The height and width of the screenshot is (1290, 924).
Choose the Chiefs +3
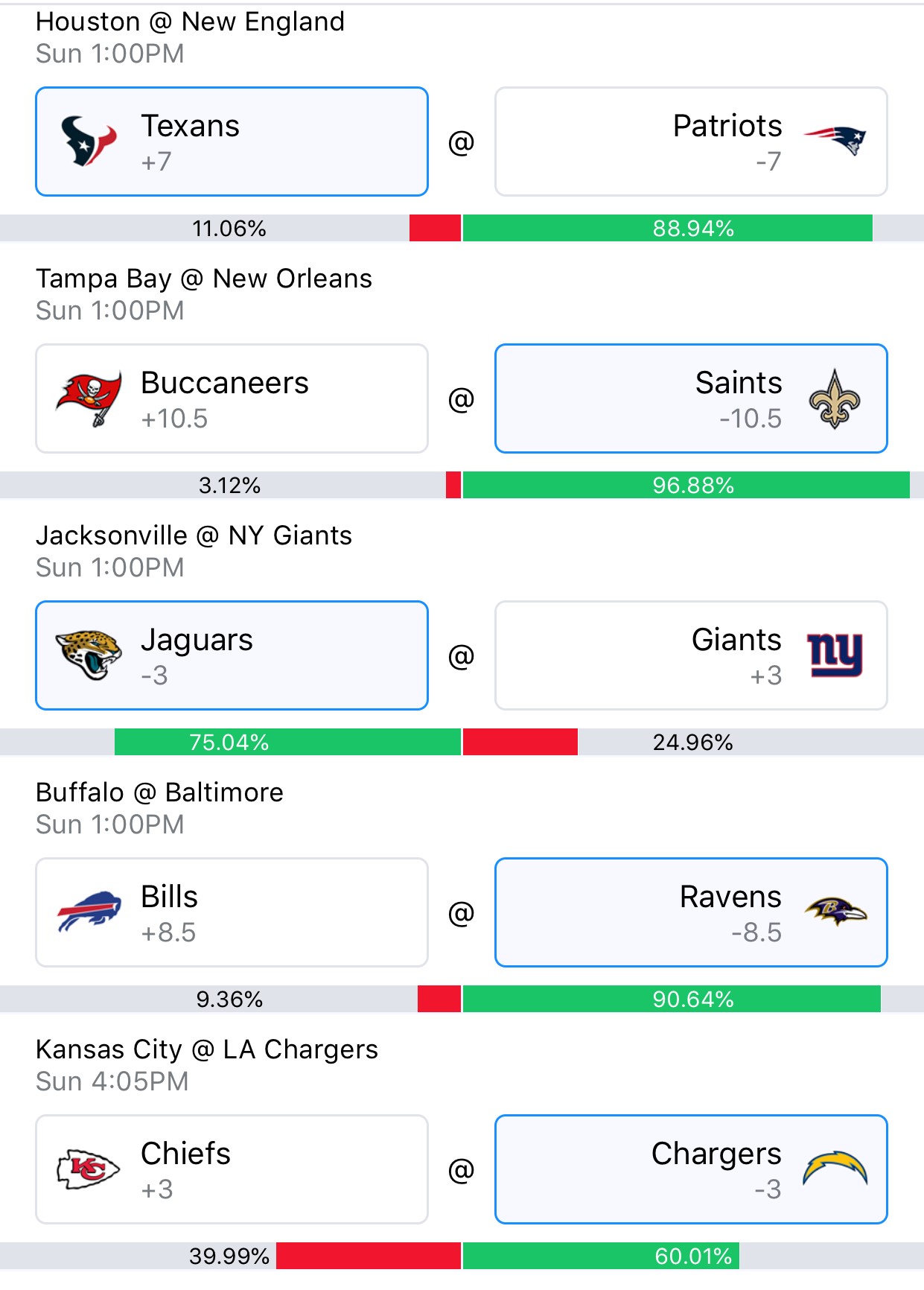coord(232,1169)
